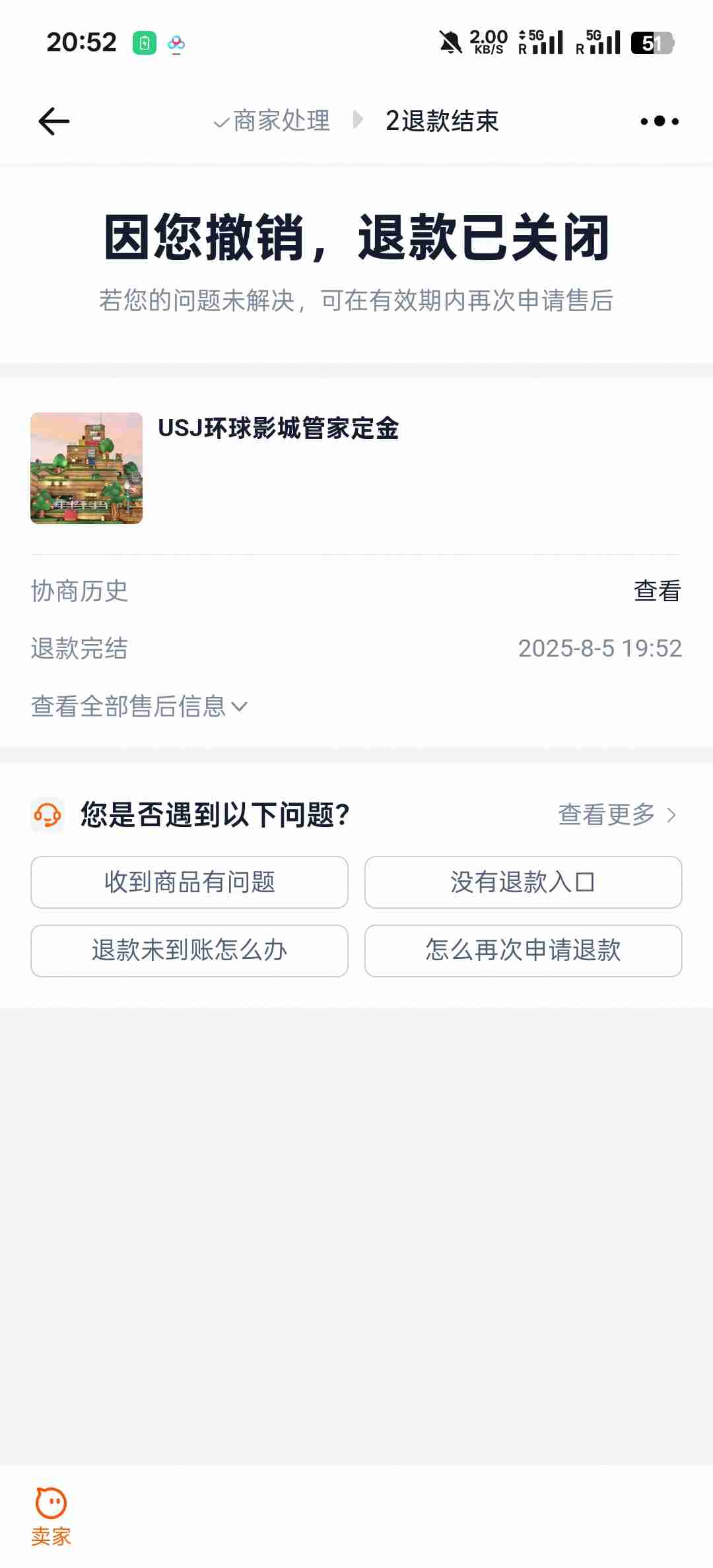Contact the seller via 卖家
The image size is (713, 1568).
click(51, 1517)
